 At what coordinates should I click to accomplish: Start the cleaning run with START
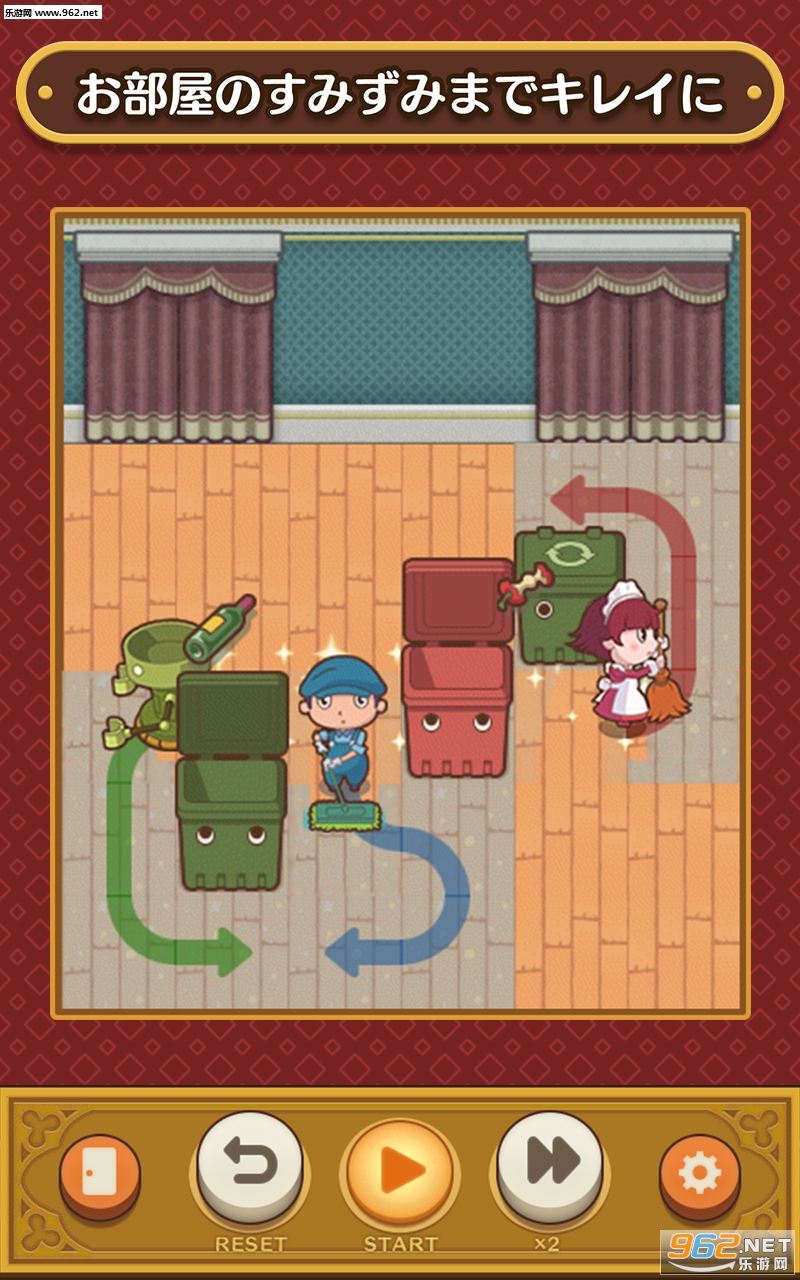400,1170
